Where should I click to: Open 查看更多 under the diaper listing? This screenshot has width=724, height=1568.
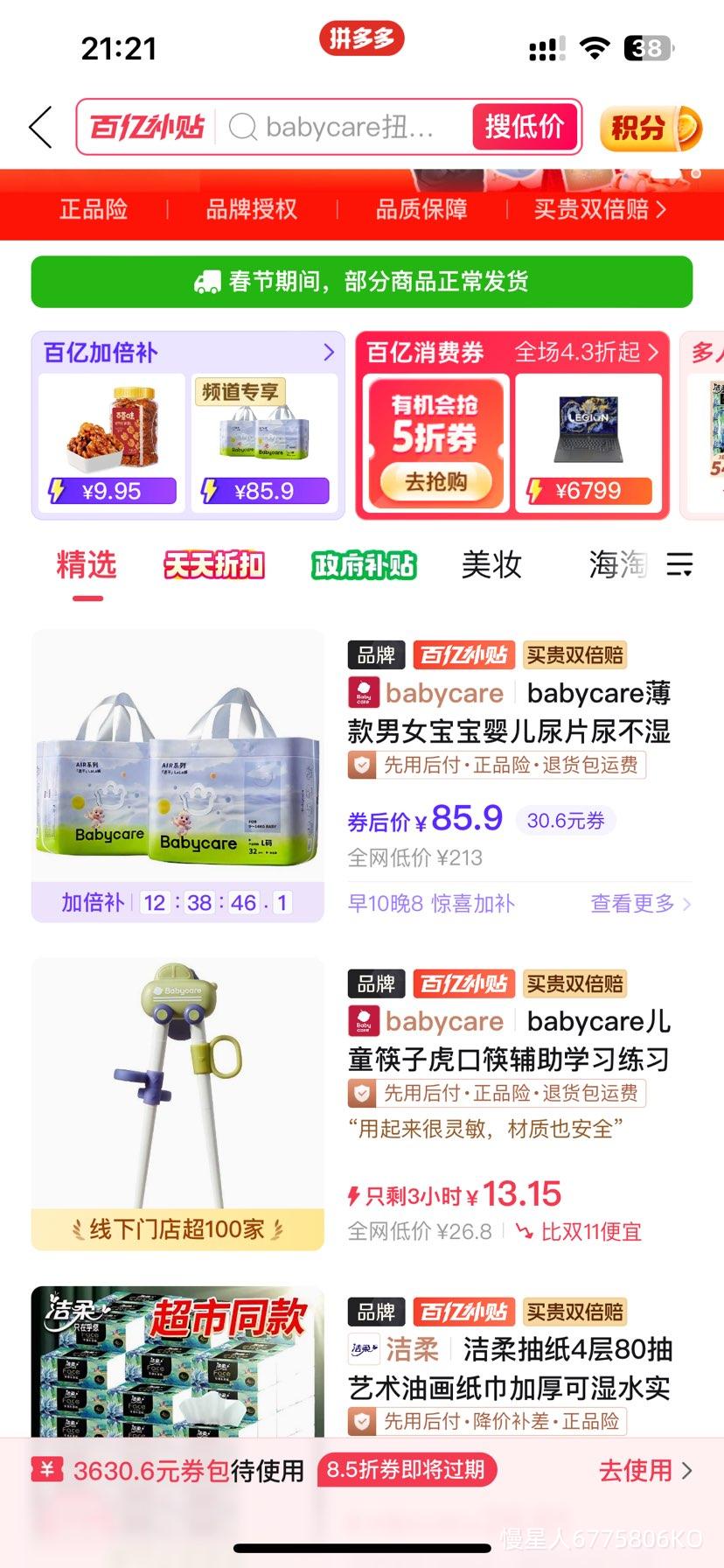632,904
